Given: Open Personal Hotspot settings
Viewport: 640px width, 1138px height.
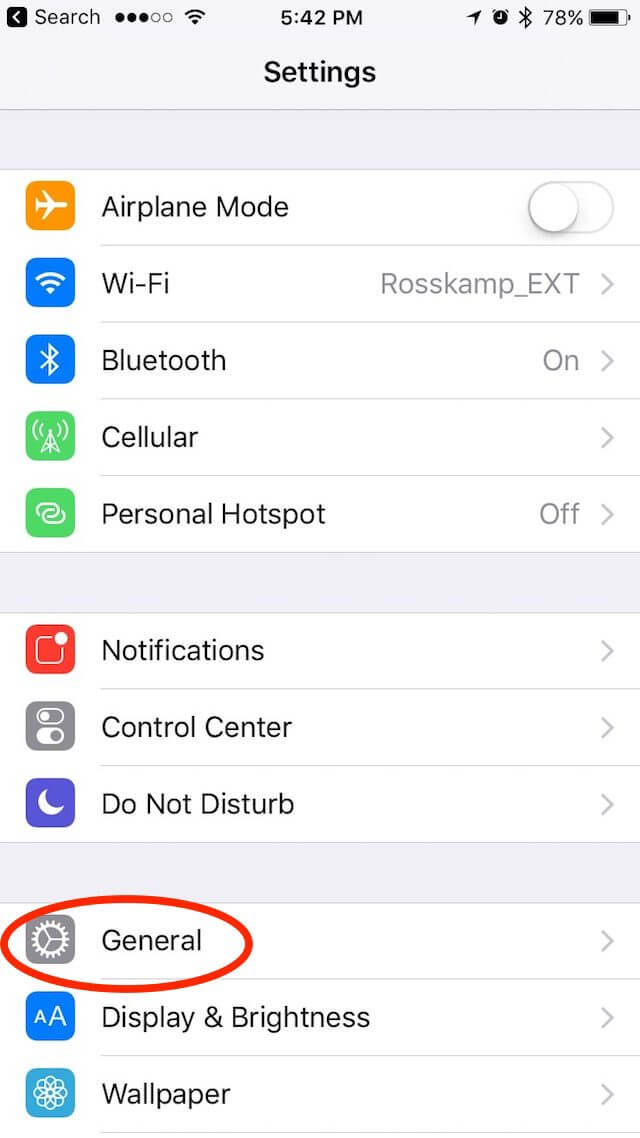Looking at the screenshot, I should pos(320,514).
